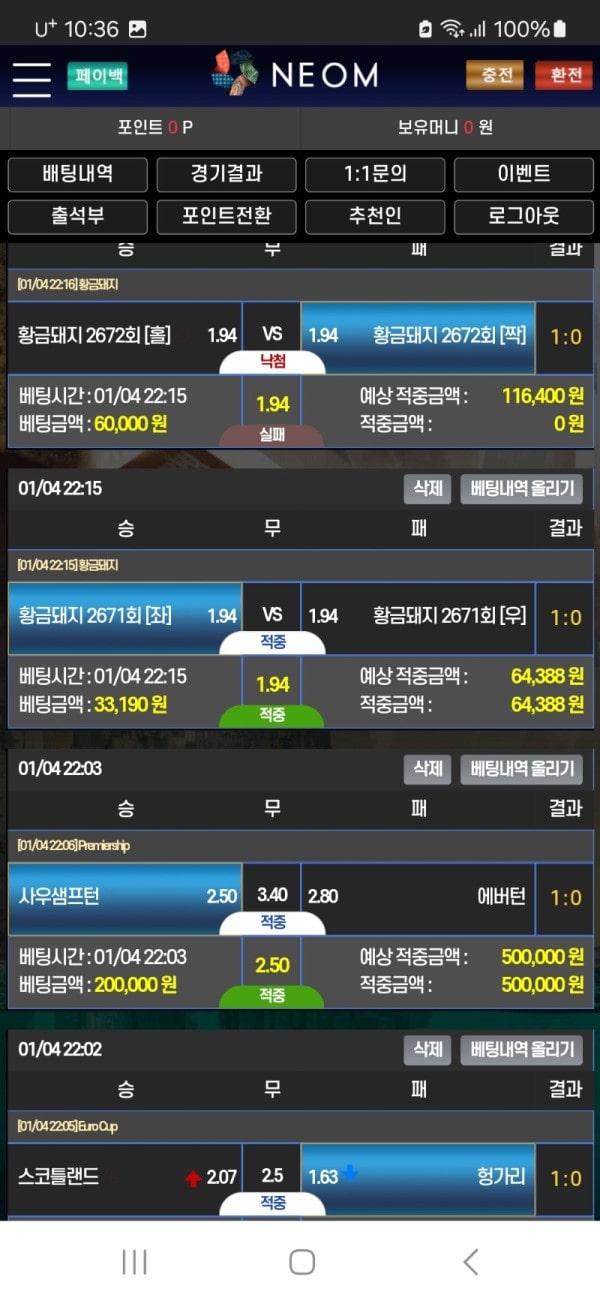
Task: Delete the 01/04 22:02 bet record
Action: click(427, 1049)
